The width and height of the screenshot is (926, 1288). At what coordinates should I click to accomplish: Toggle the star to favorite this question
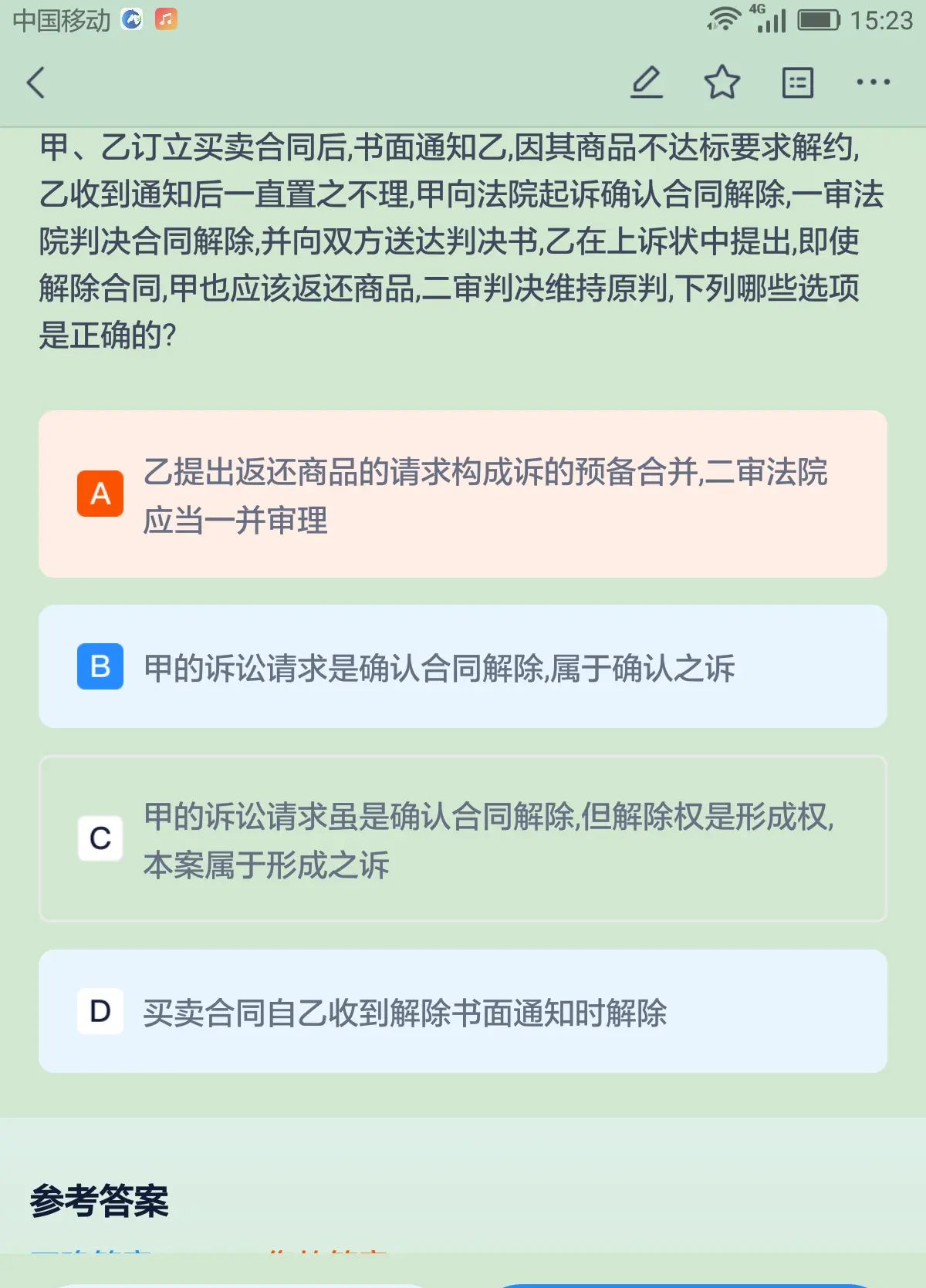[x=722, y=81]
